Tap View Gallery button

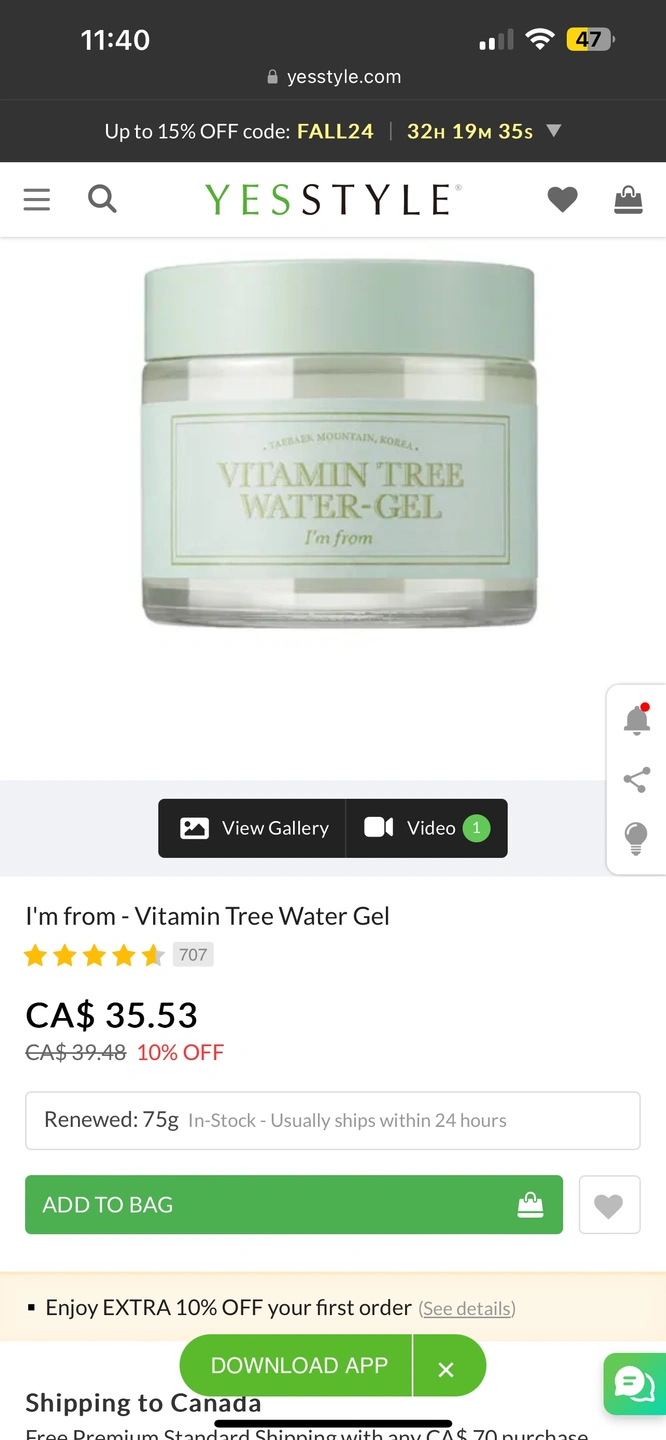coord(252,828)
